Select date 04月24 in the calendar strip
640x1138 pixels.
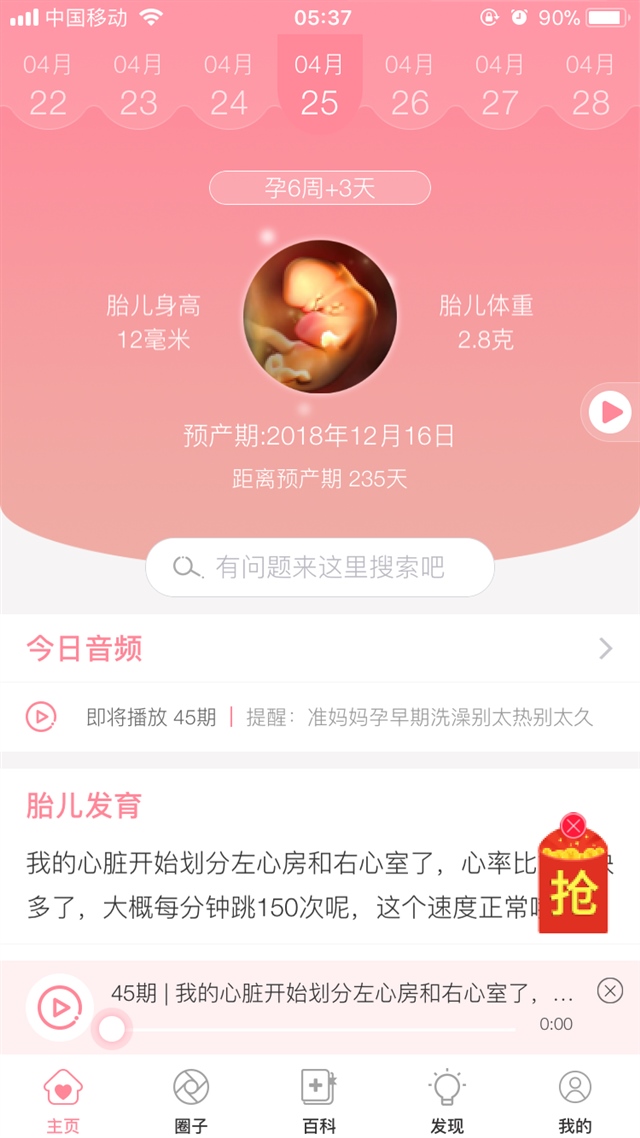pos(228,85)
